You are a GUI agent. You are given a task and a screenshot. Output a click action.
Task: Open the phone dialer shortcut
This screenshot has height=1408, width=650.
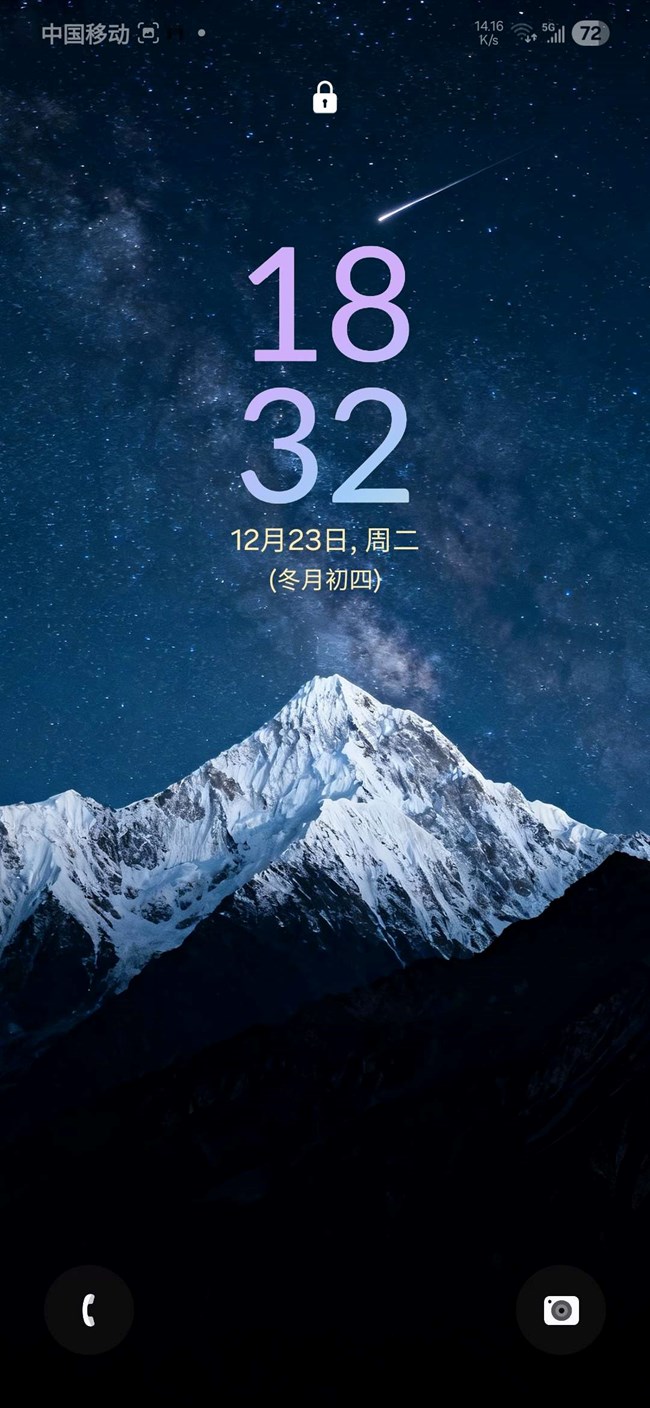[88, 1309]
